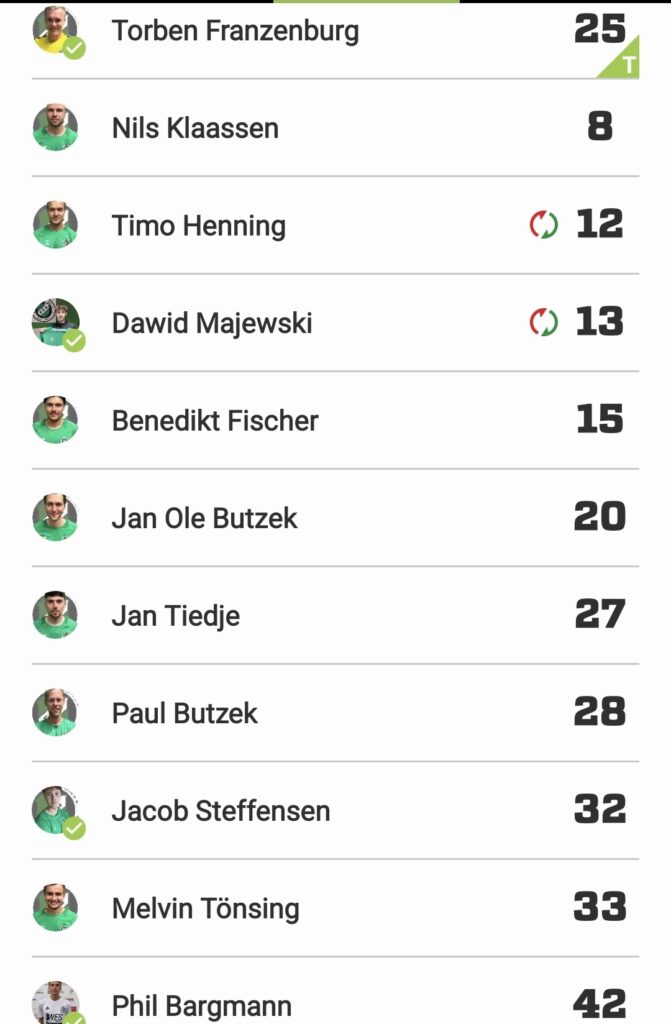Screen dimensions: 671x1024
Task: Open Benedikt Fischer's player page
Action: point(215,420)
